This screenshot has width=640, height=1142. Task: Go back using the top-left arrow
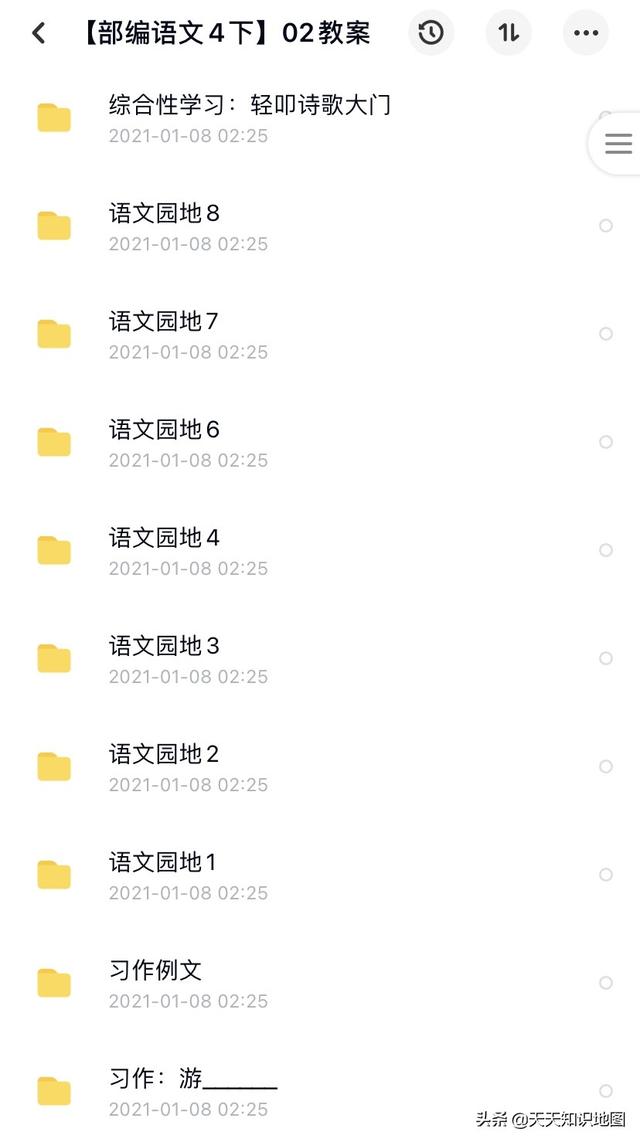coord(39,33)
